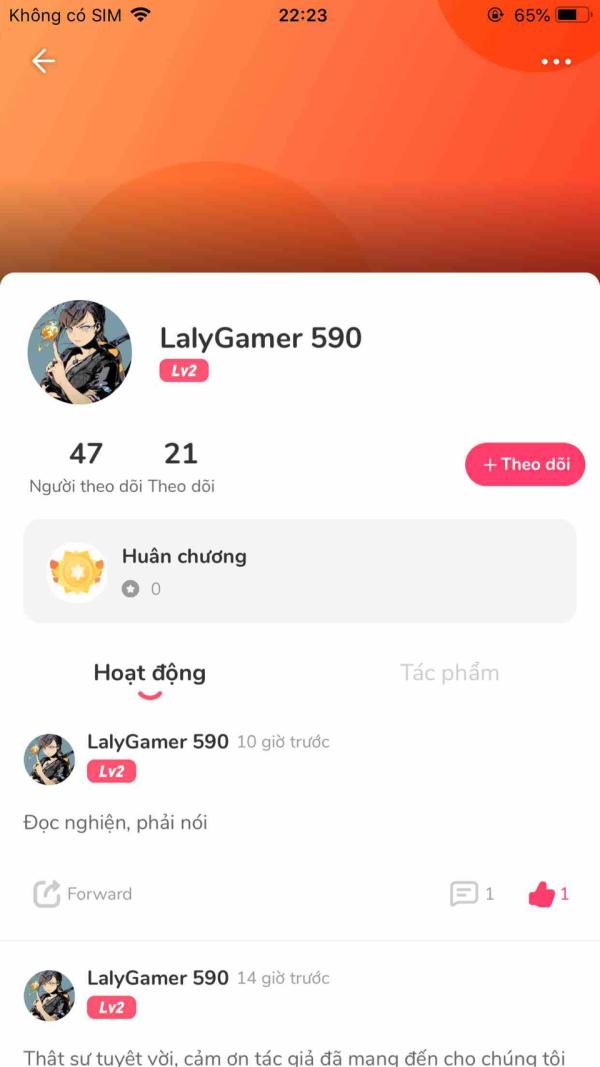Follow LalyGamer 590 with Theo dõi button
This screenshot has height=1067, width=600.
pyautogui.click(x=525, y=464)
